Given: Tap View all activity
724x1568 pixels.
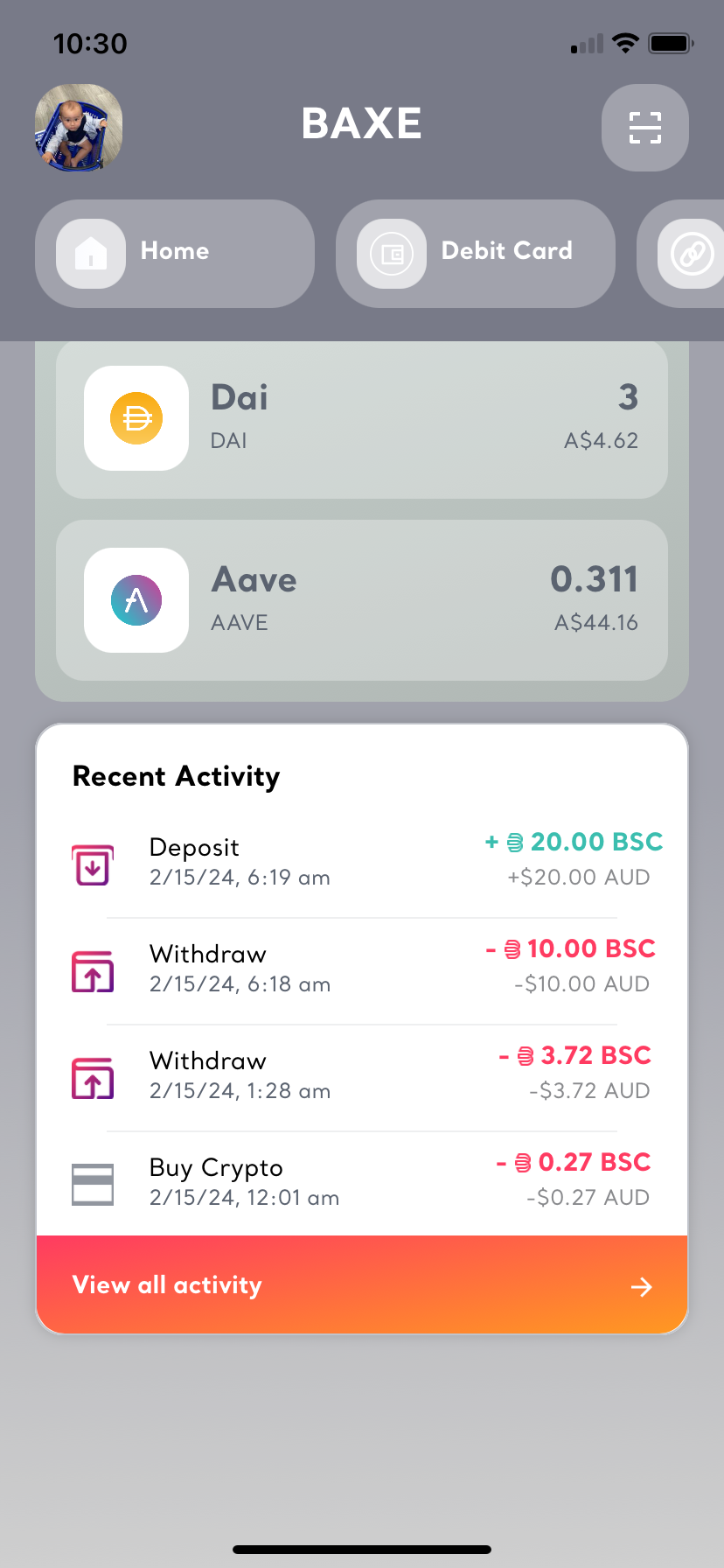Looking at the screenshot, I should point(361,1284).
